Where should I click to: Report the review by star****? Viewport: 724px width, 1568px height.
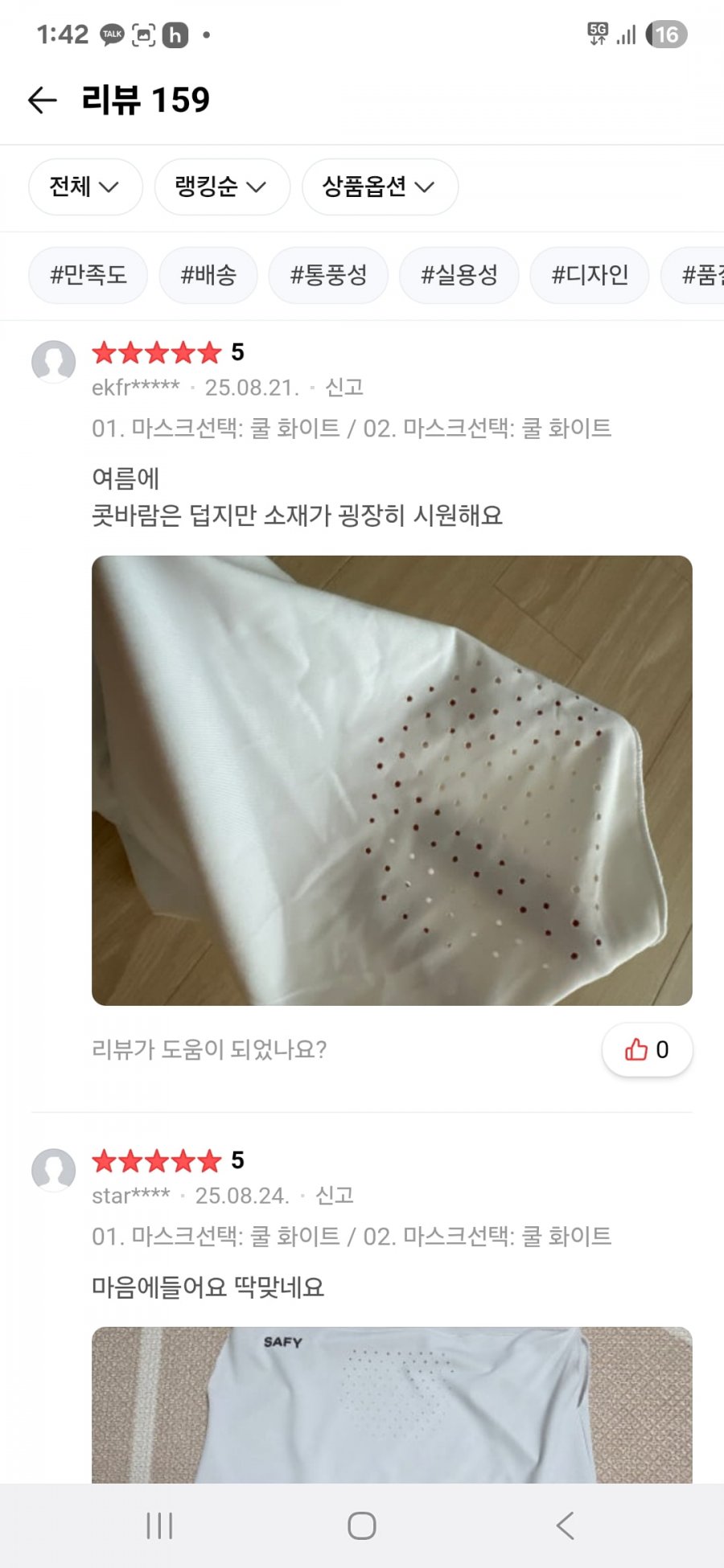tap(335, 1196)
